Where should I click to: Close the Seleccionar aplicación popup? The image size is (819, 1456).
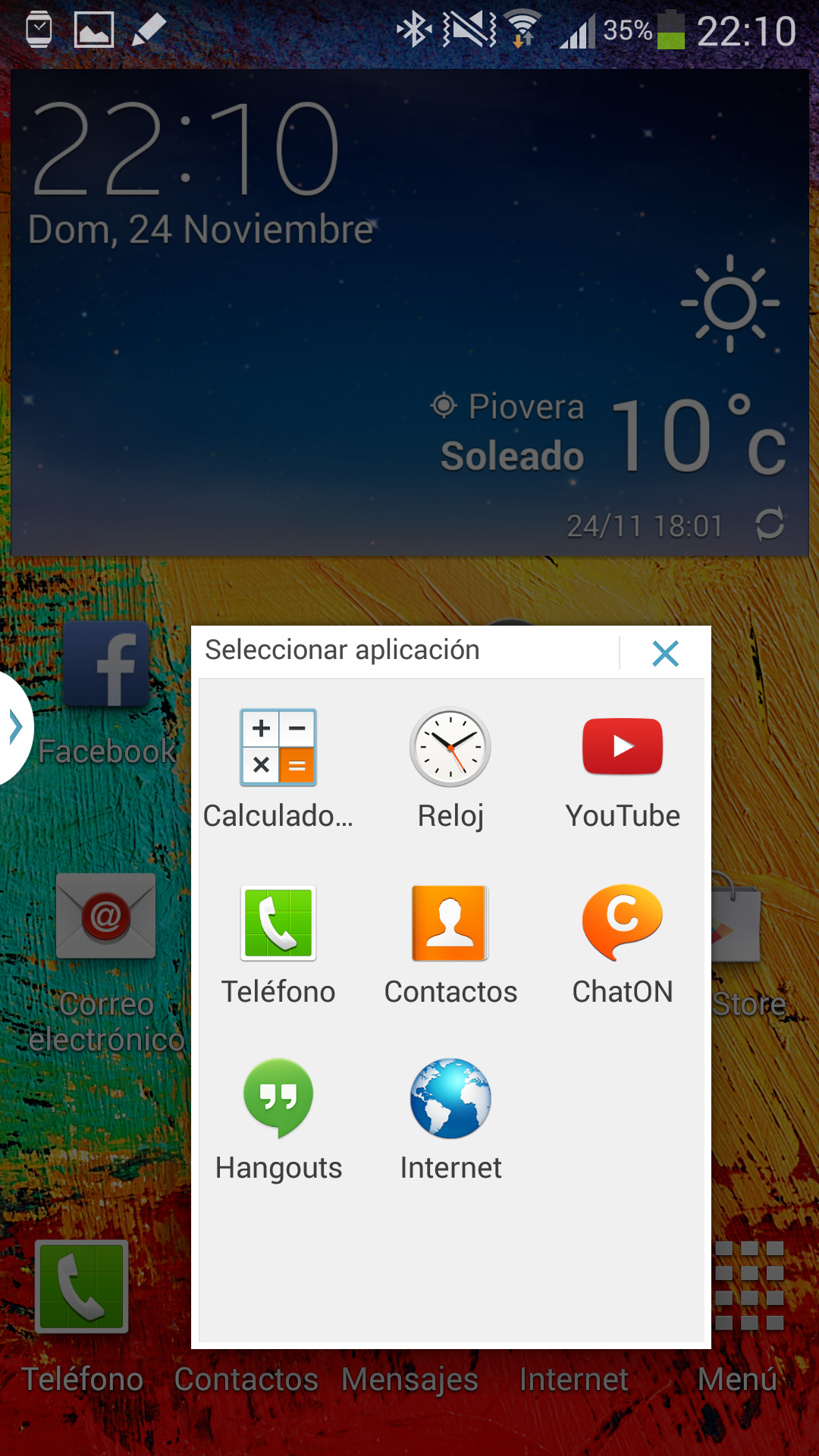665,653
